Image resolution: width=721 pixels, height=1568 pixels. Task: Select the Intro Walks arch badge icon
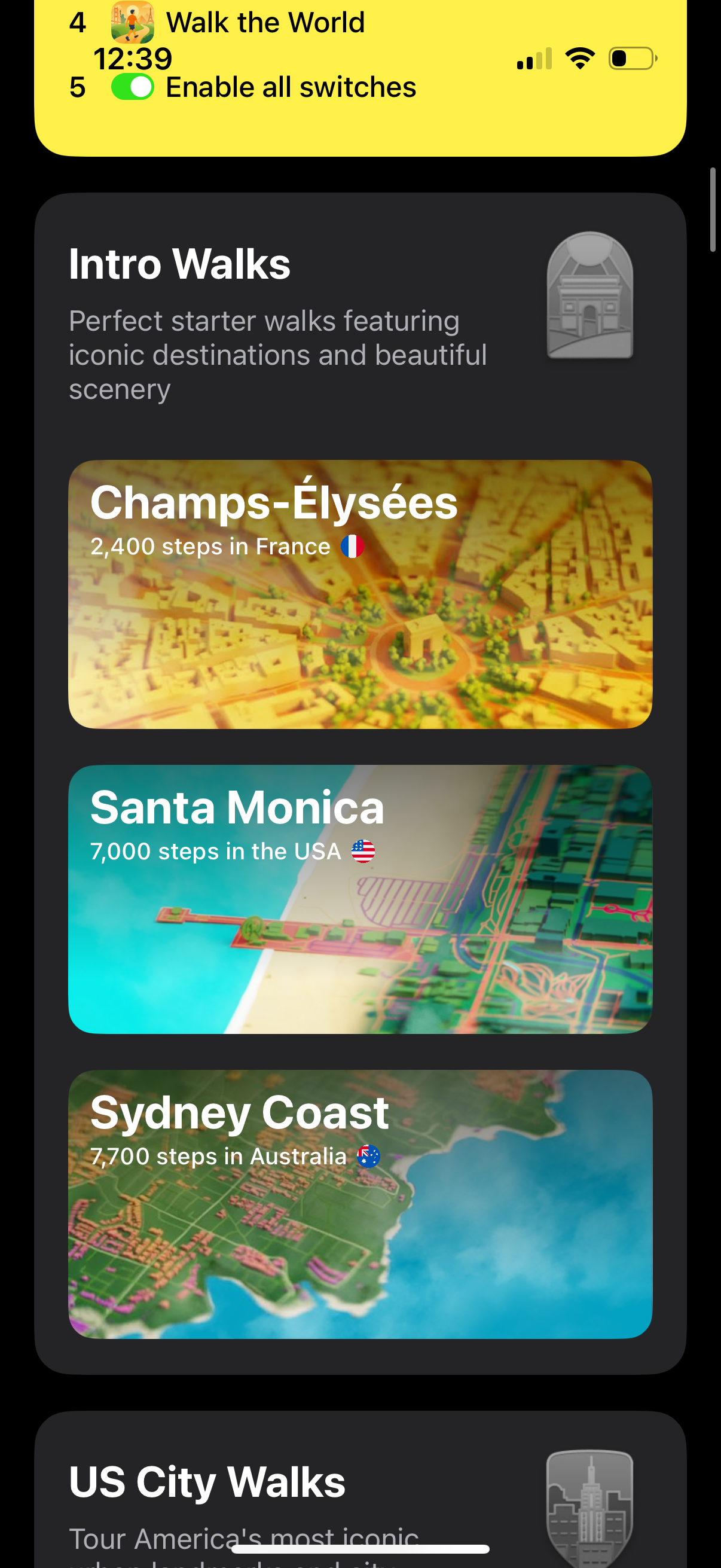[x=589, y=297]
